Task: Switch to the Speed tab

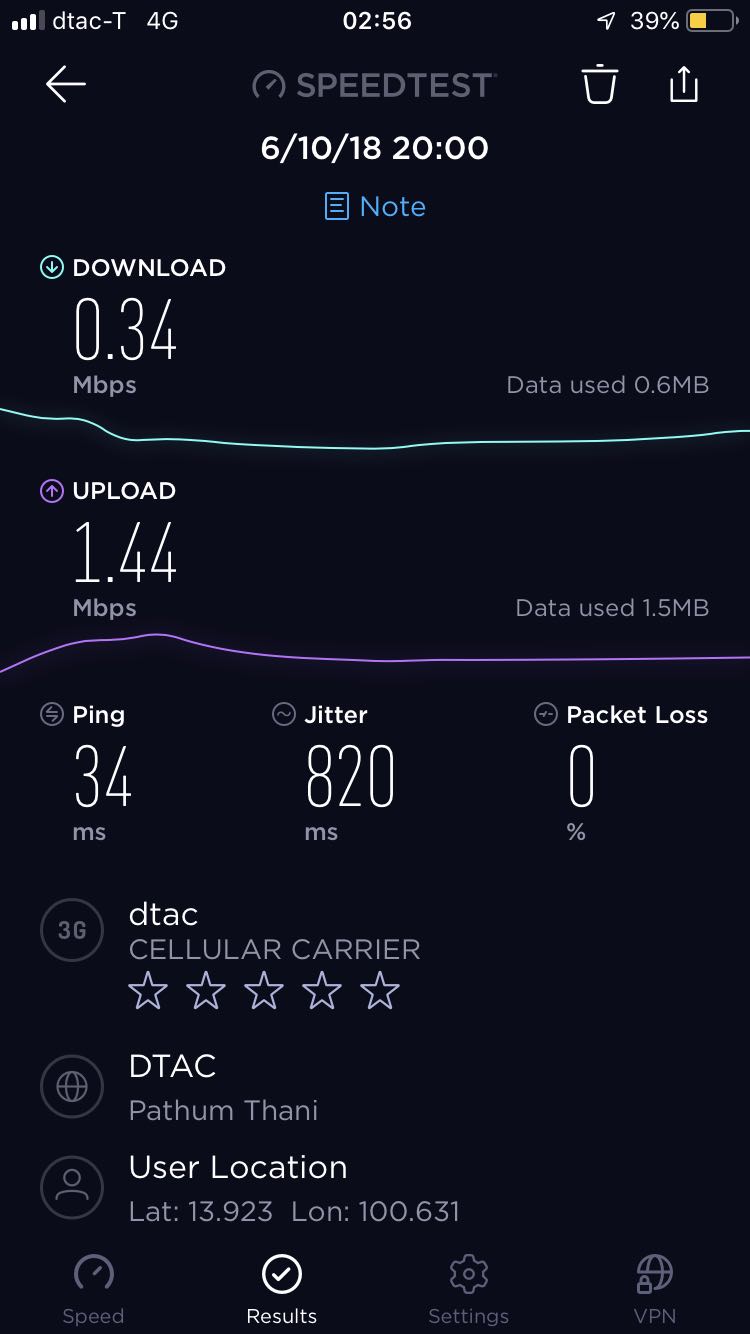Action: pyautogui.click(x=93, y=1288)
